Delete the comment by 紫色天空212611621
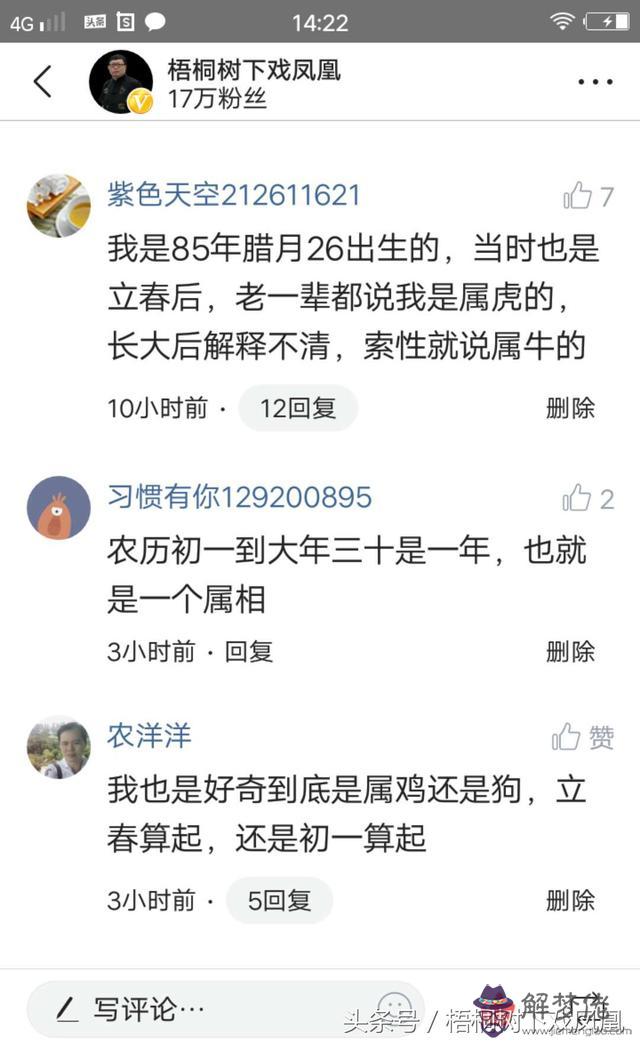This screenshot has width=640, height=1043. [570, 408]
